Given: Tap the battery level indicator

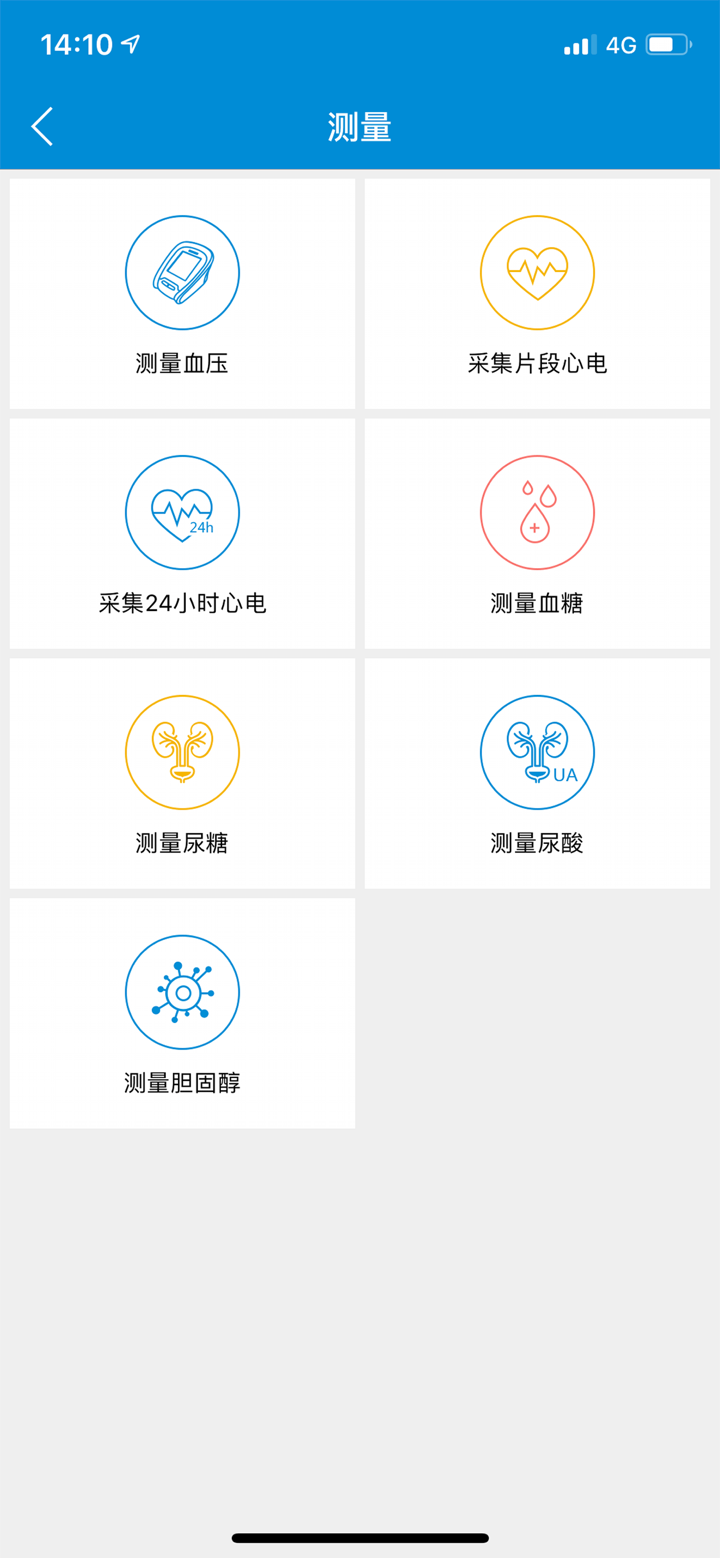Looking at the screenshot, I should tap(668, 44).
